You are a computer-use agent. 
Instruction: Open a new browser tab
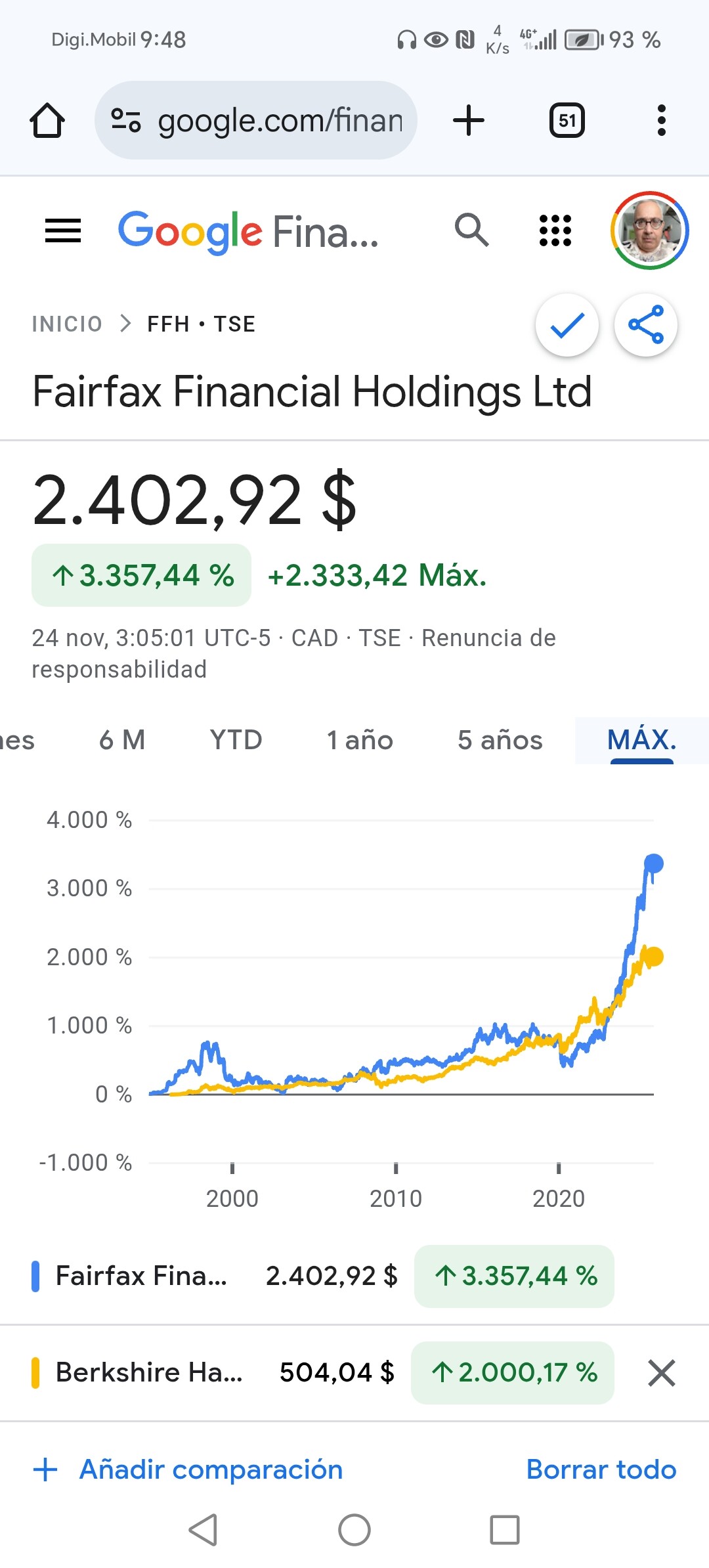pos(469,120)
